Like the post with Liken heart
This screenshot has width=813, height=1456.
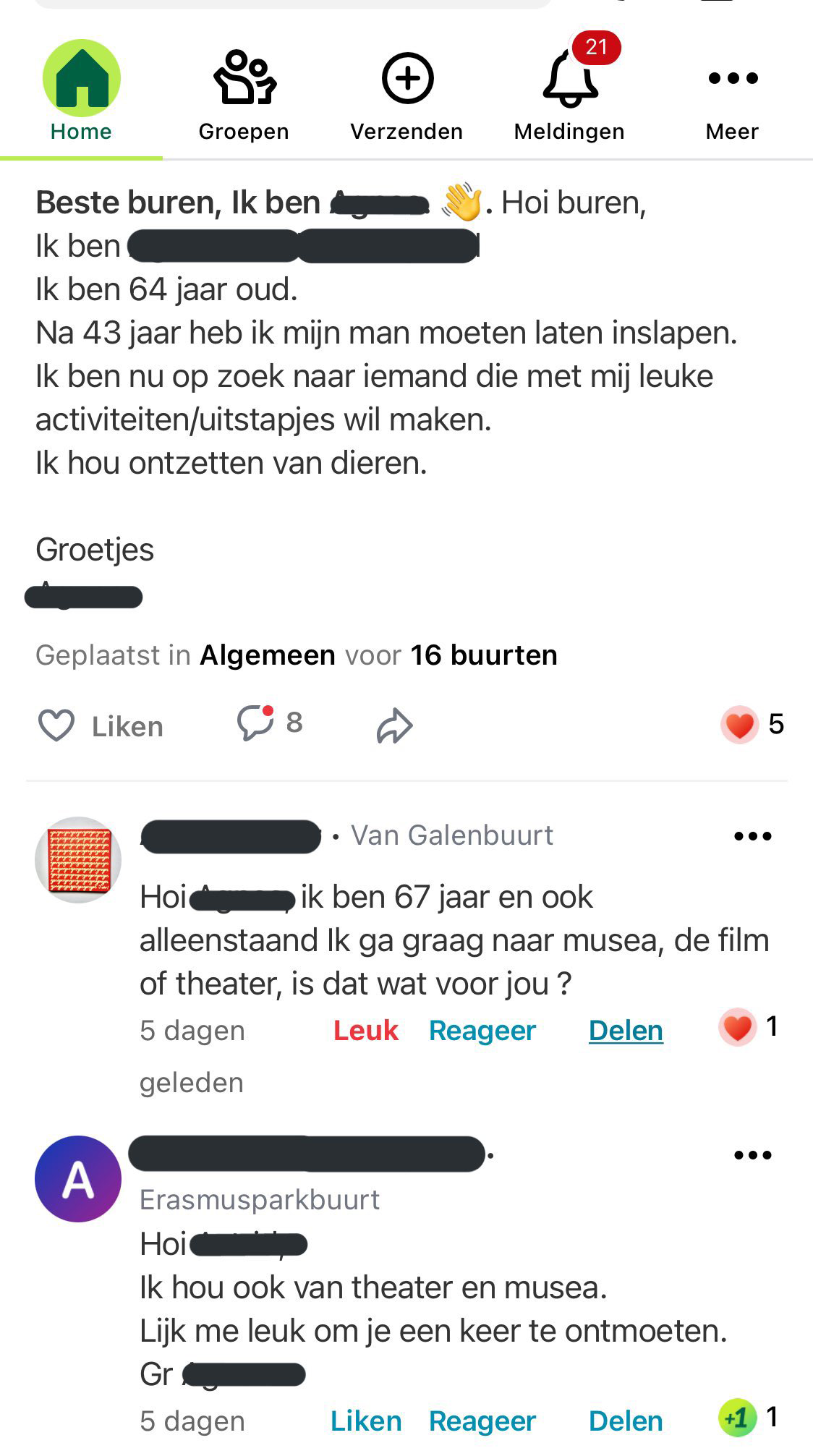[100, 725]
